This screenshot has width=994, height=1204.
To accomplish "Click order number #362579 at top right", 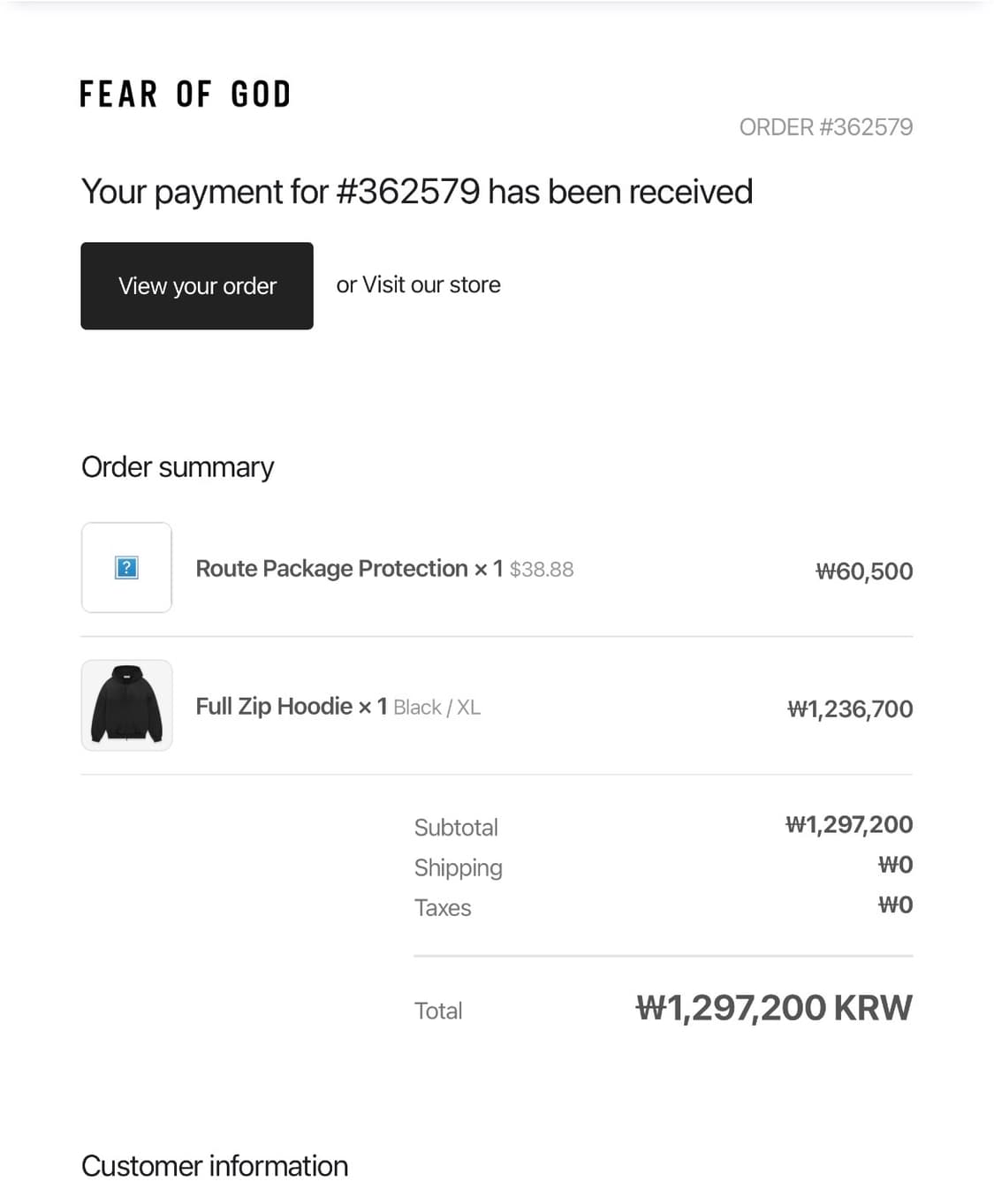I will coord(826,126).
